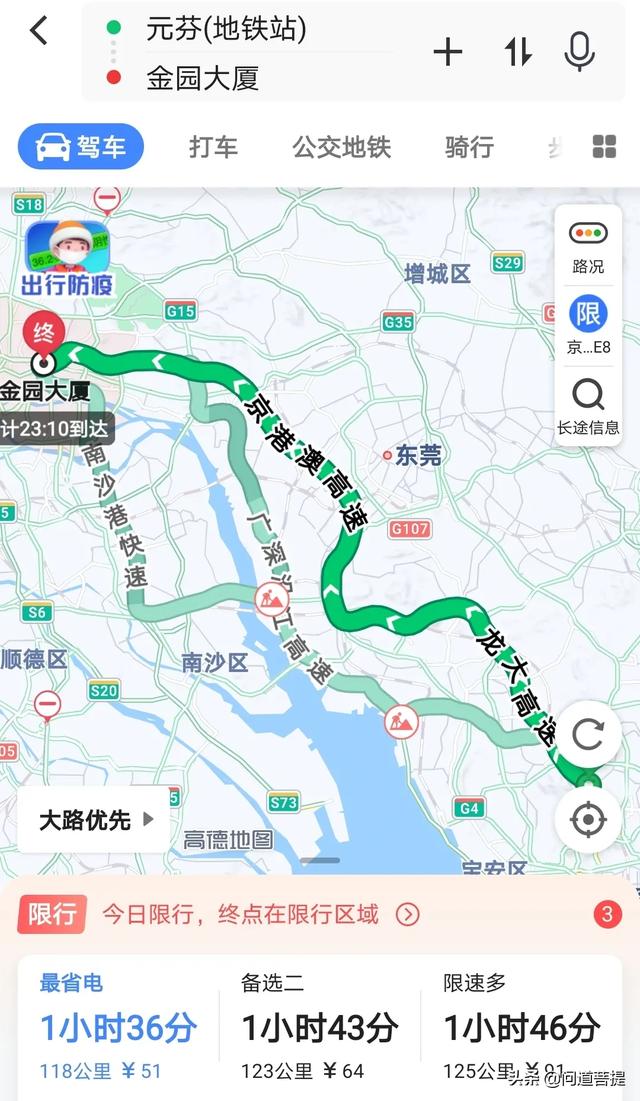Start voice input with the microphone
This screenshot has height=1101, width=640.
click(579, 52)
